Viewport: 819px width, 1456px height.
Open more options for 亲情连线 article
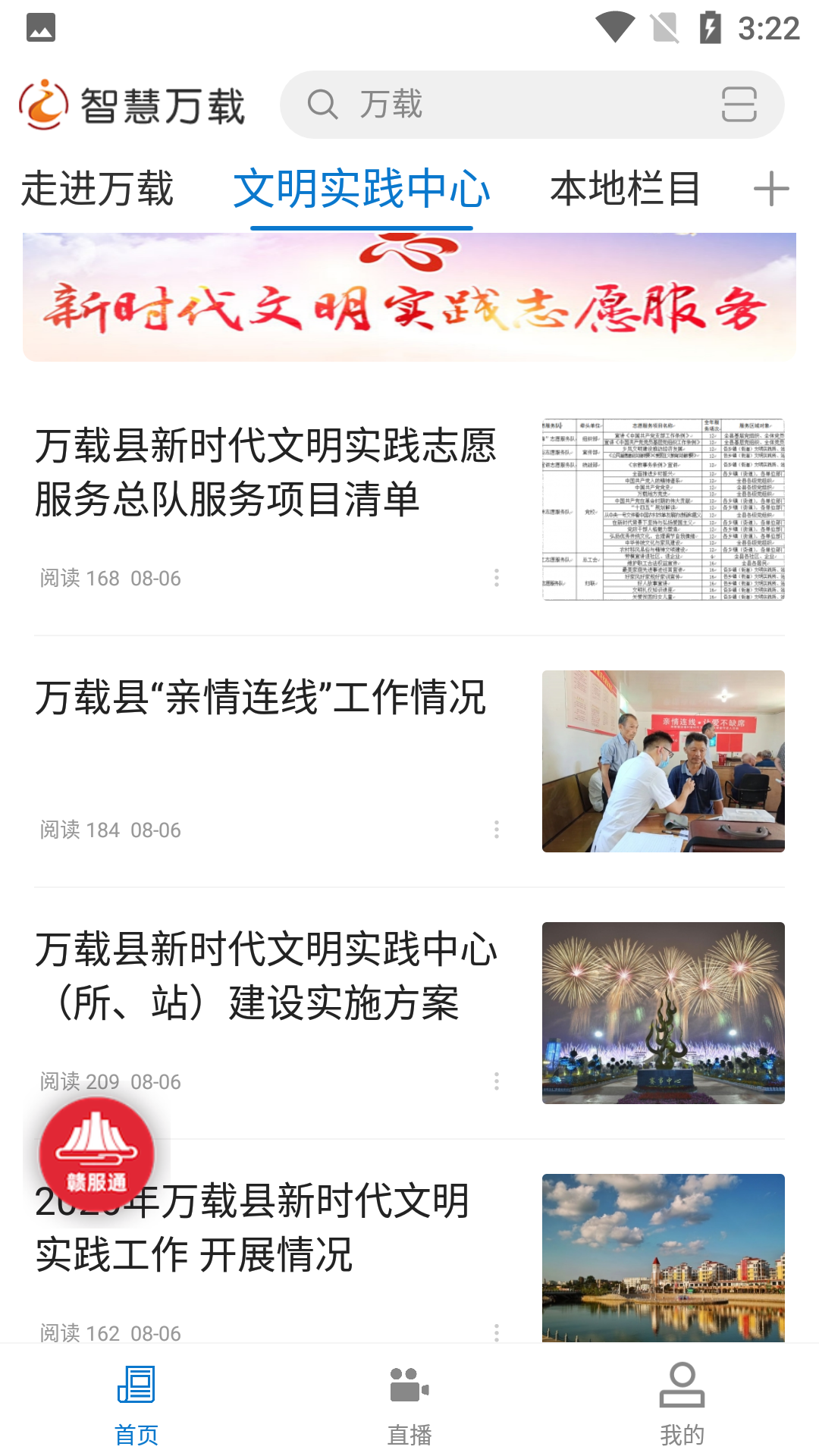point(497,830)
